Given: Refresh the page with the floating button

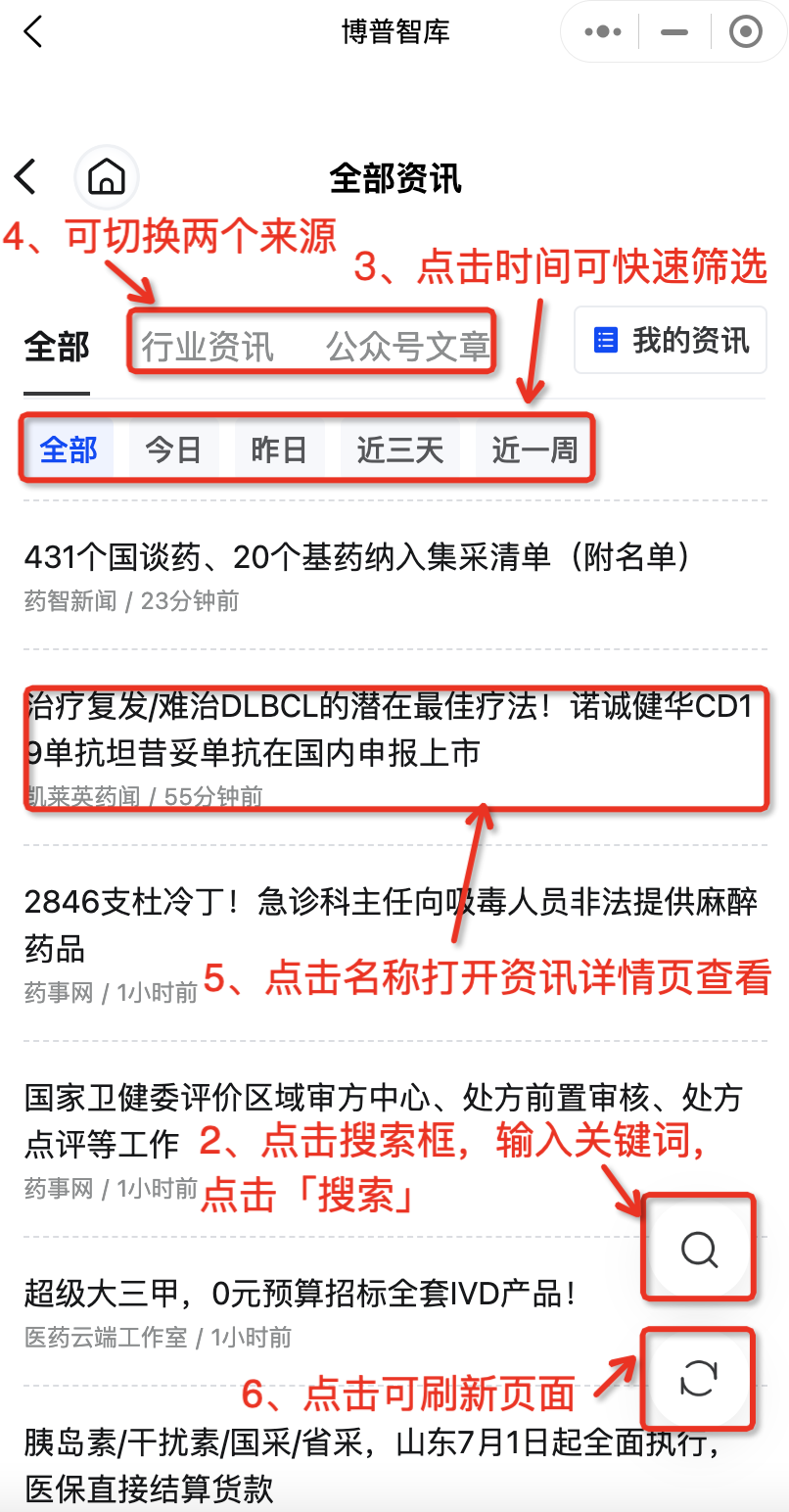Looking at the screenshot, I should [x=698, y=1379].
